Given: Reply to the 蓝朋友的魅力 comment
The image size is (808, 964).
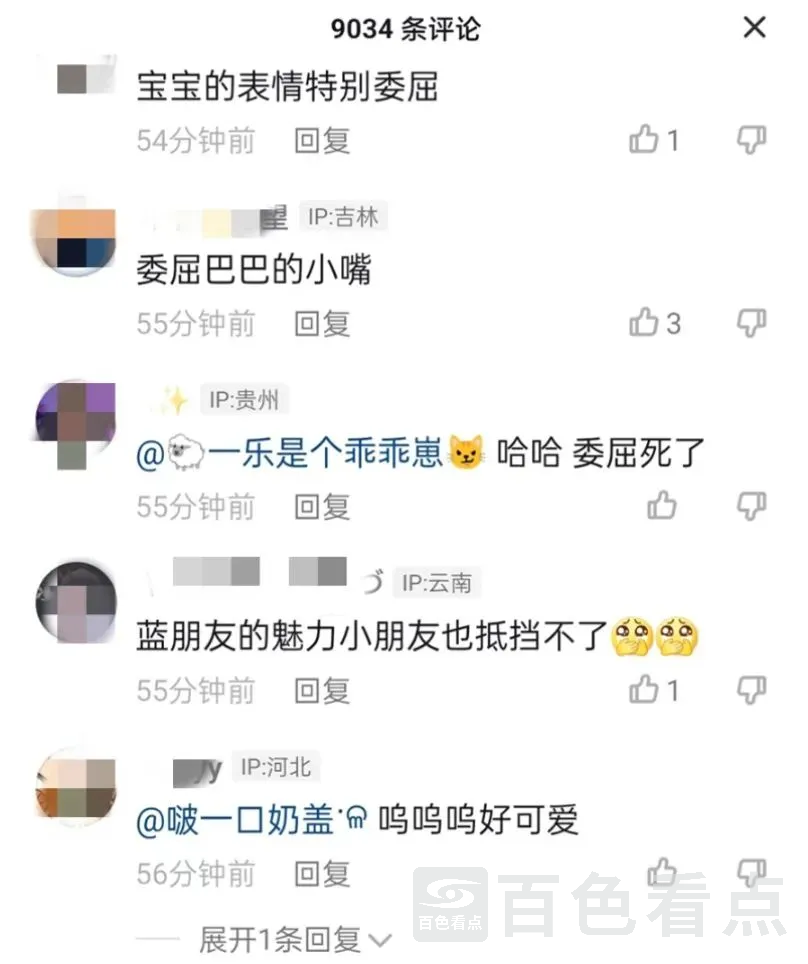Looking at the screenshot, I should coord(322,690).
